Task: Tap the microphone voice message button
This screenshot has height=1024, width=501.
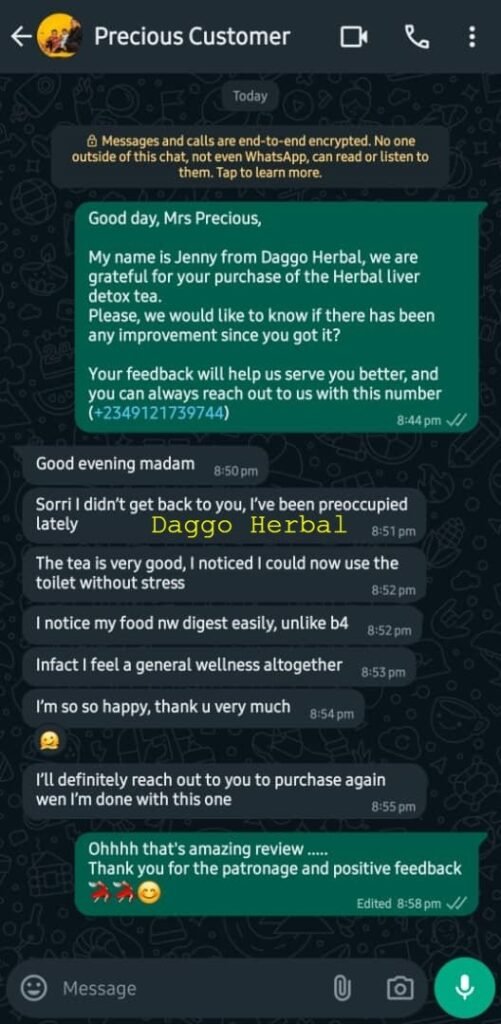Action: click(464, 987)
